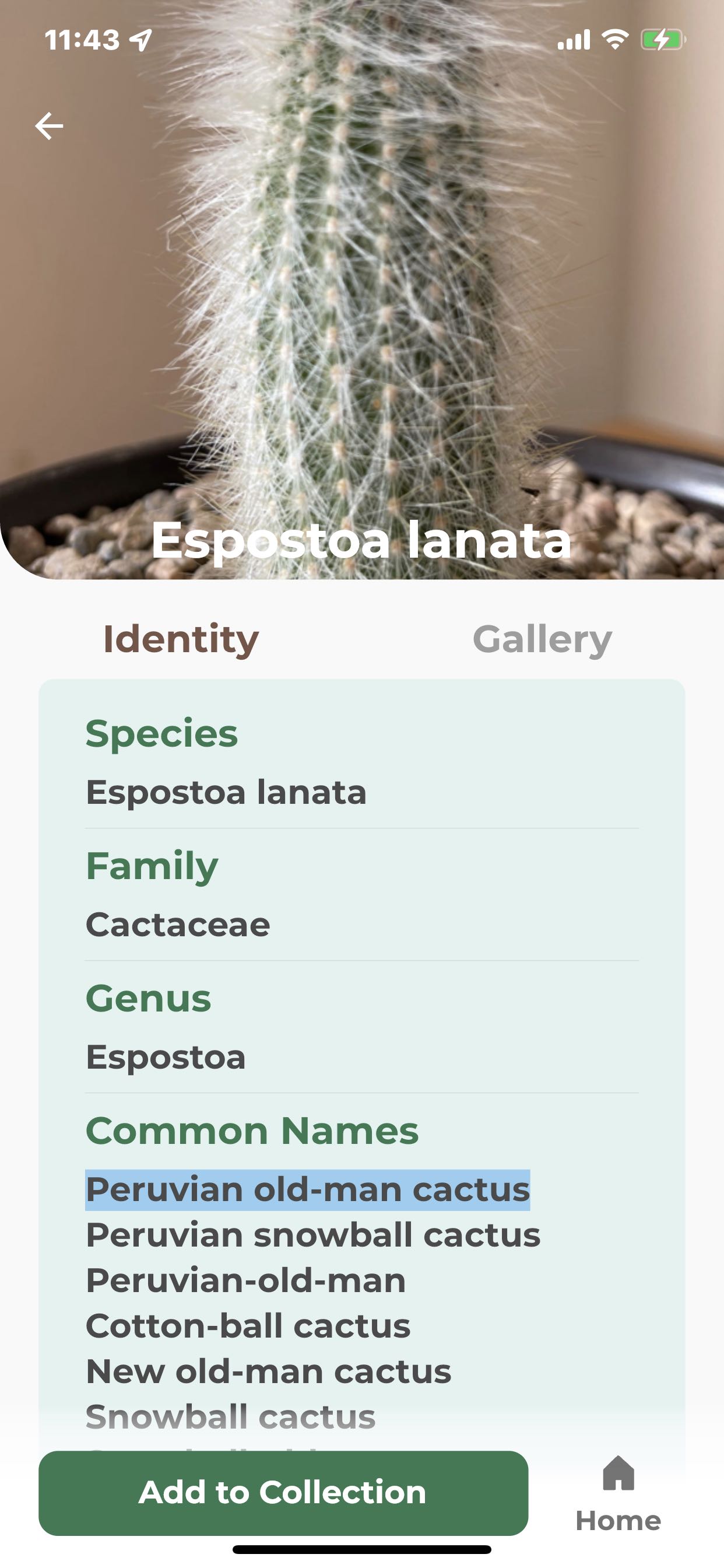
Task: Return to the Home screen
Action: [x=617, y=1494]
